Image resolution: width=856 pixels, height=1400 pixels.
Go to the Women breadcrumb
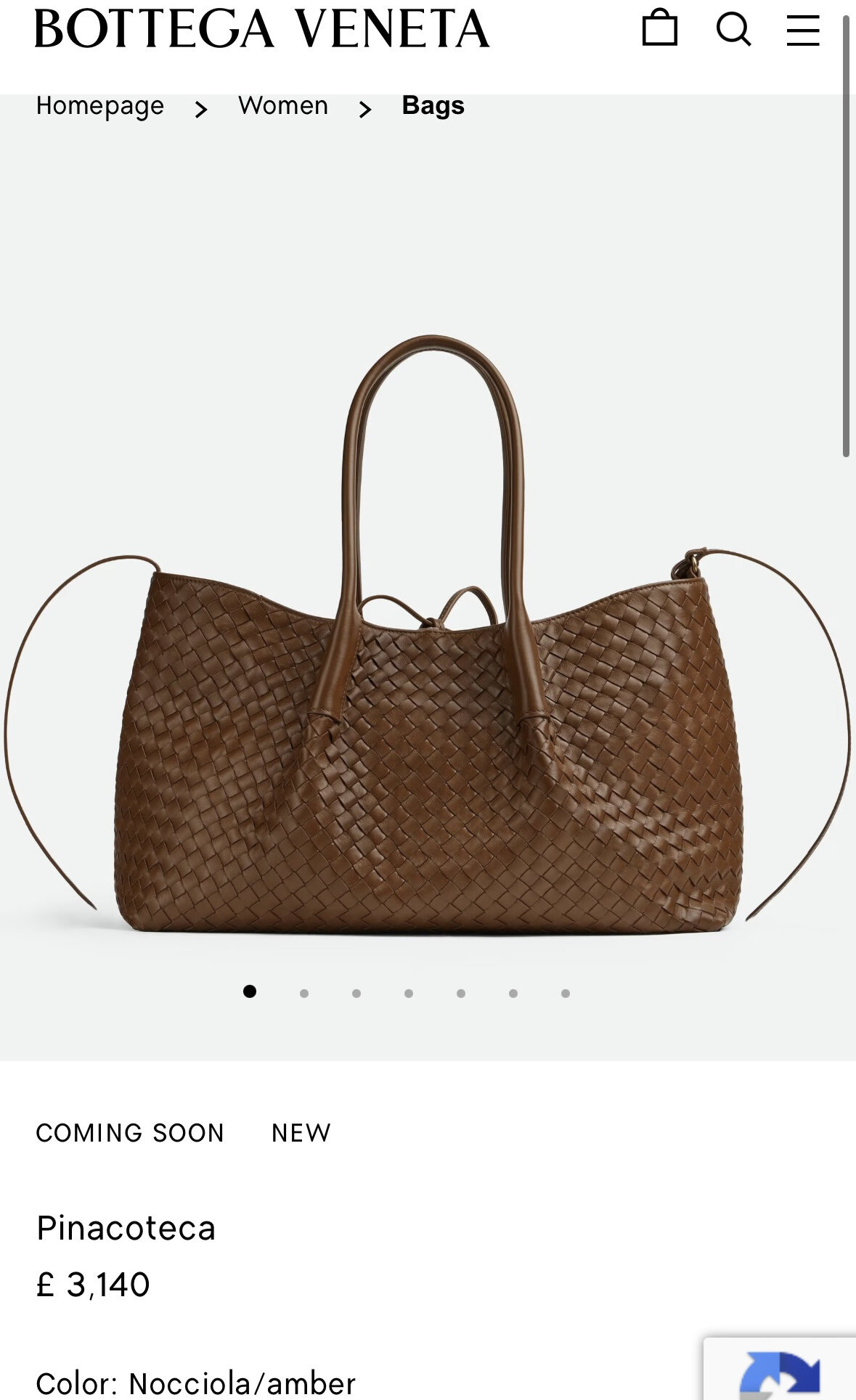(x=283, y=106)
